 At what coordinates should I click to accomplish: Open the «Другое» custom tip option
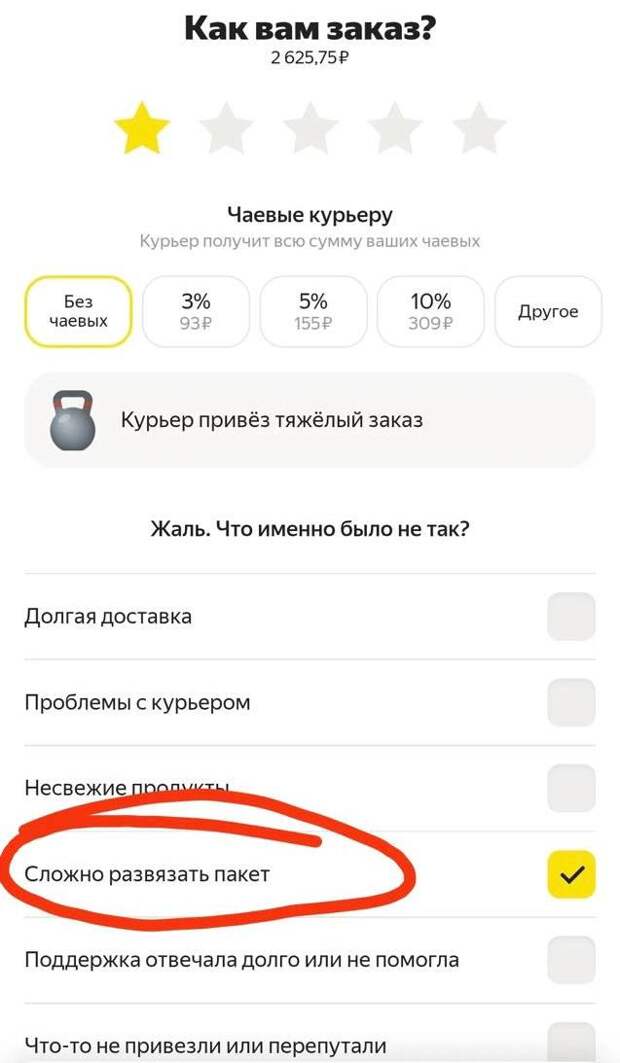tap(548, 311)
